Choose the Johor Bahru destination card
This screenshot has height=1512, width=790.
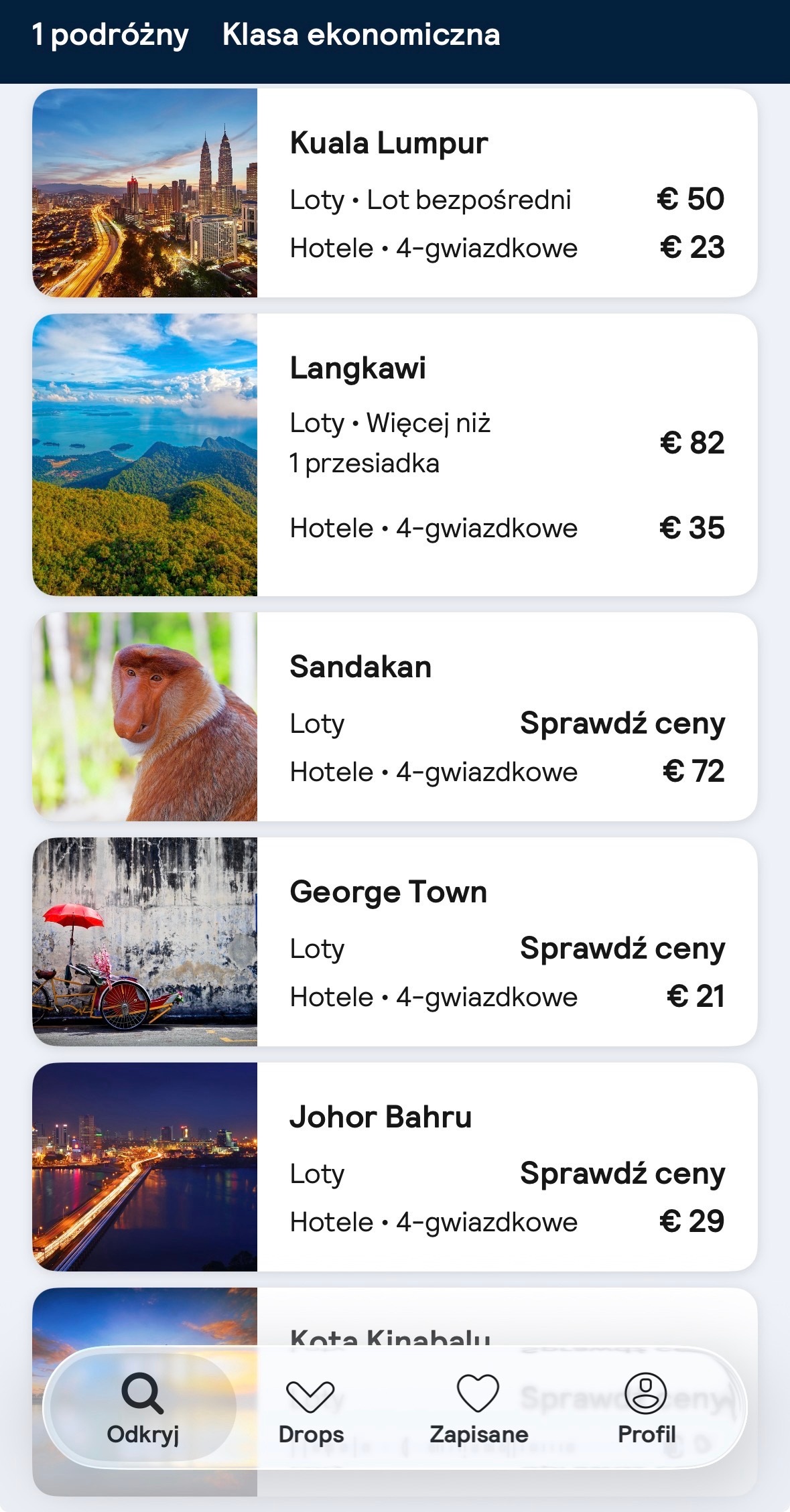point(395,1167)
